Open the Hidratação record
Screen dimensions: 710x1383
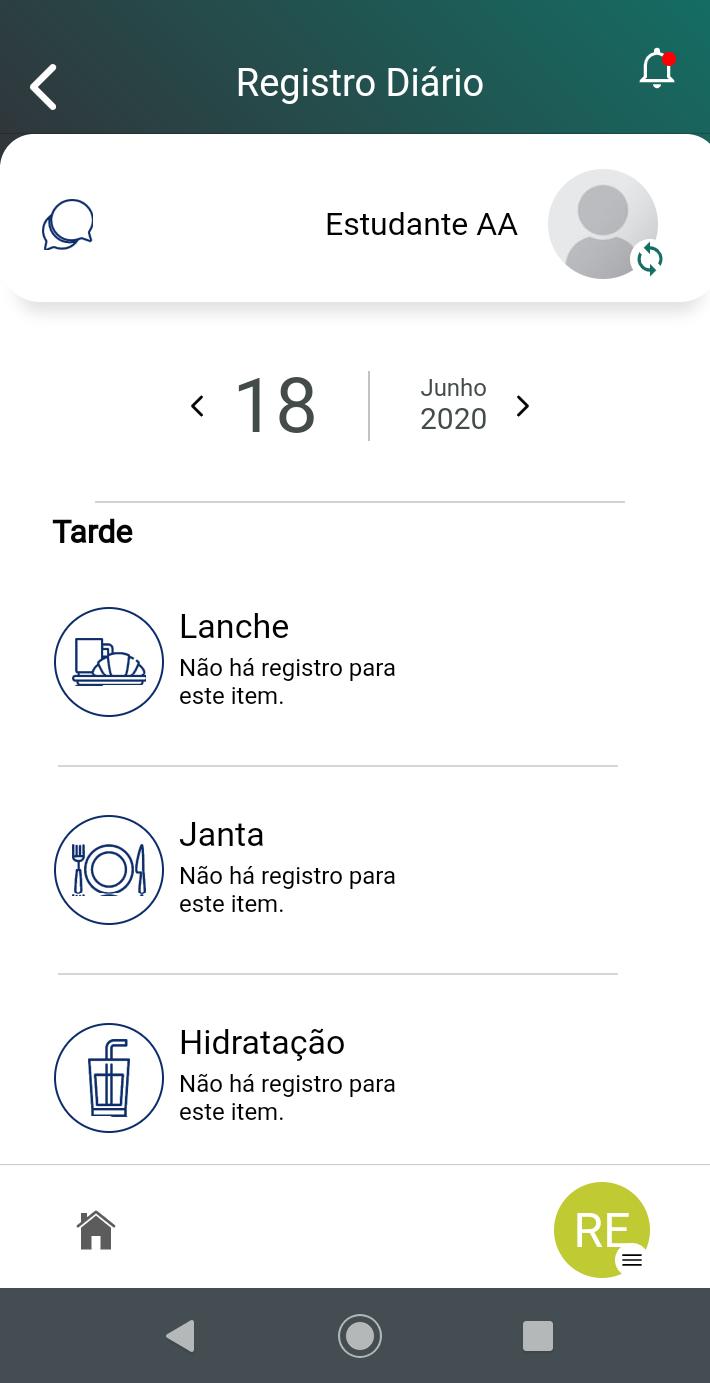(x=338, y=1078)
